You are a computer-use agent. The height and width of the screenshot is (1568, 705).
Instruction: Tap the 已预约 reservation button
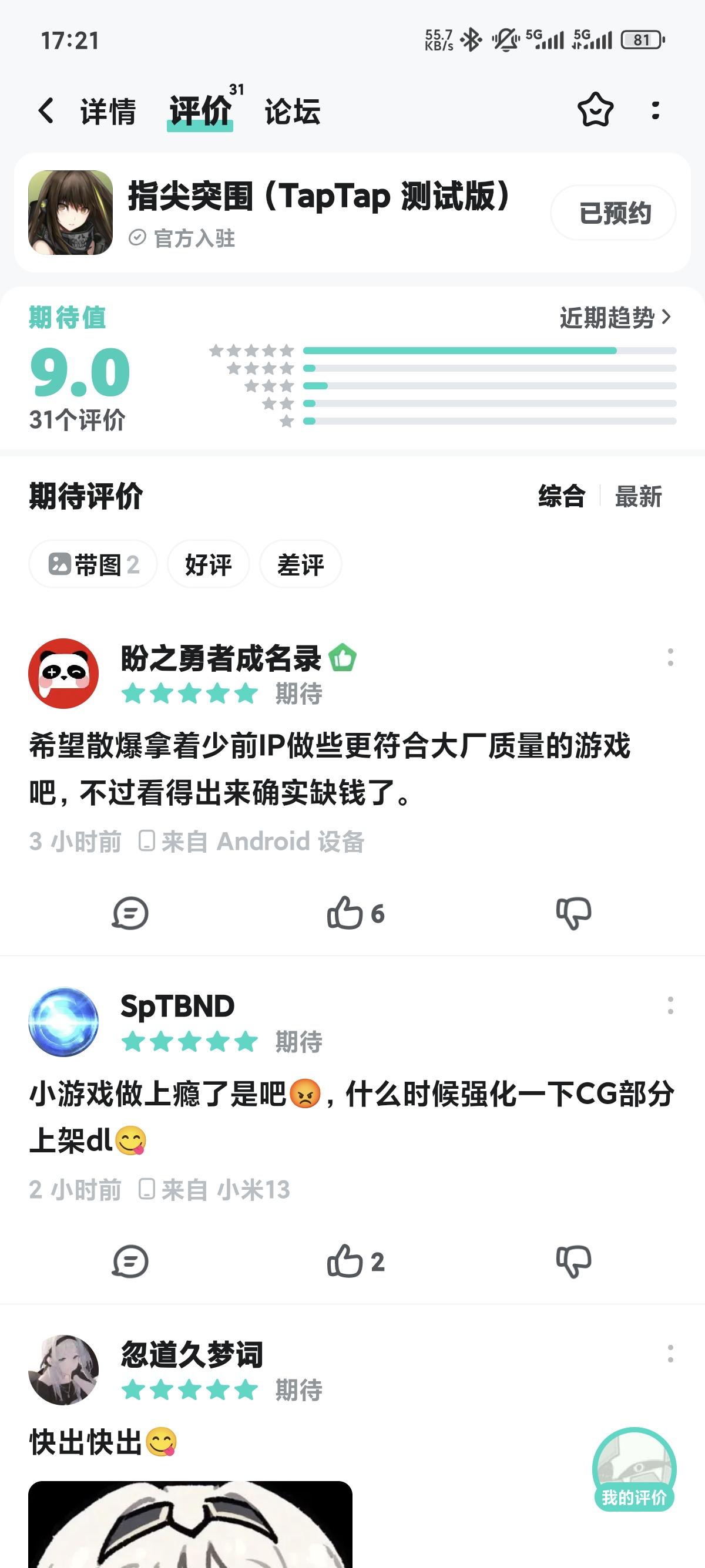pos(613,214)
